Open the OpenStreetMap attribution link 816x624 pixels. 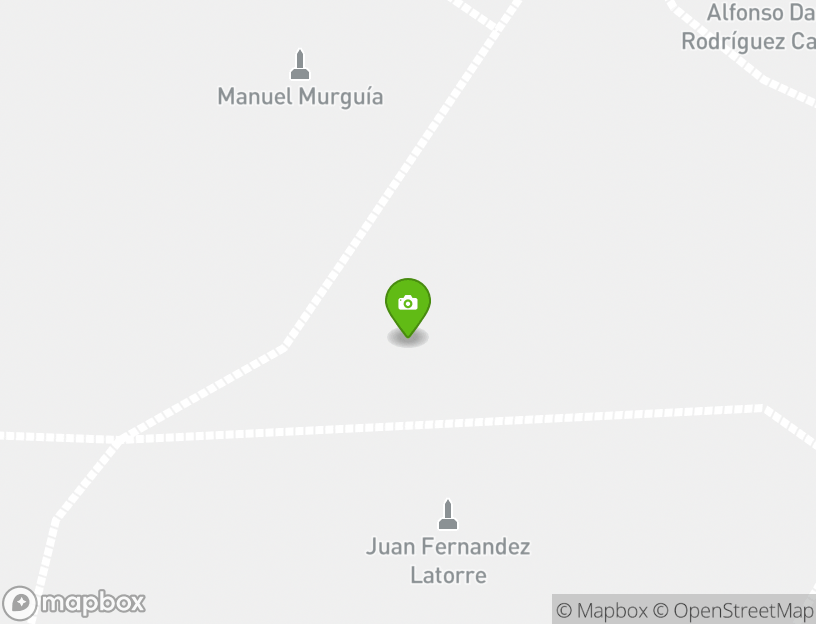(x=733, y=610)
